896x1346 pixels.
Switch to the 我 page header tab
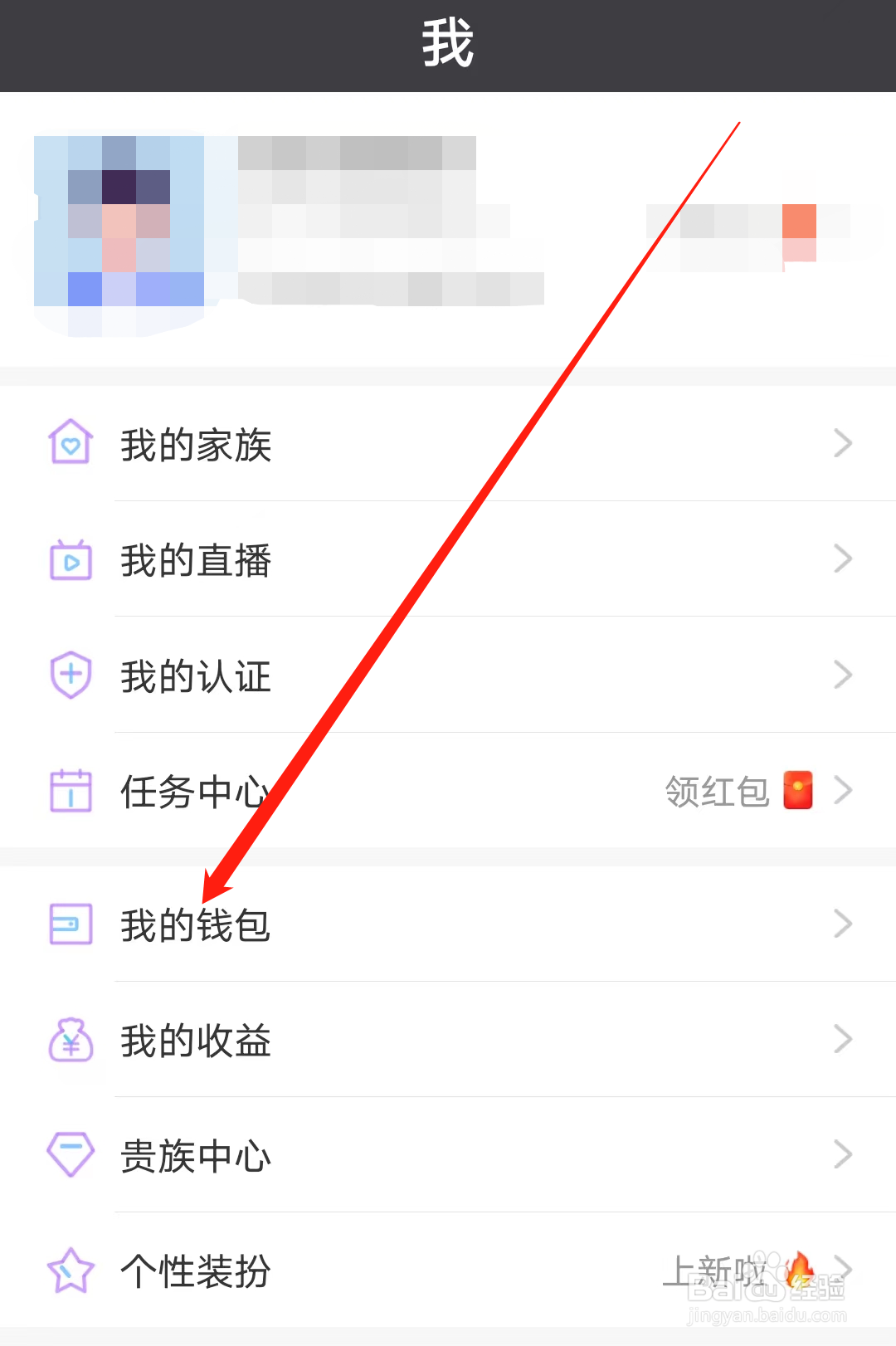tap(448, 45)
